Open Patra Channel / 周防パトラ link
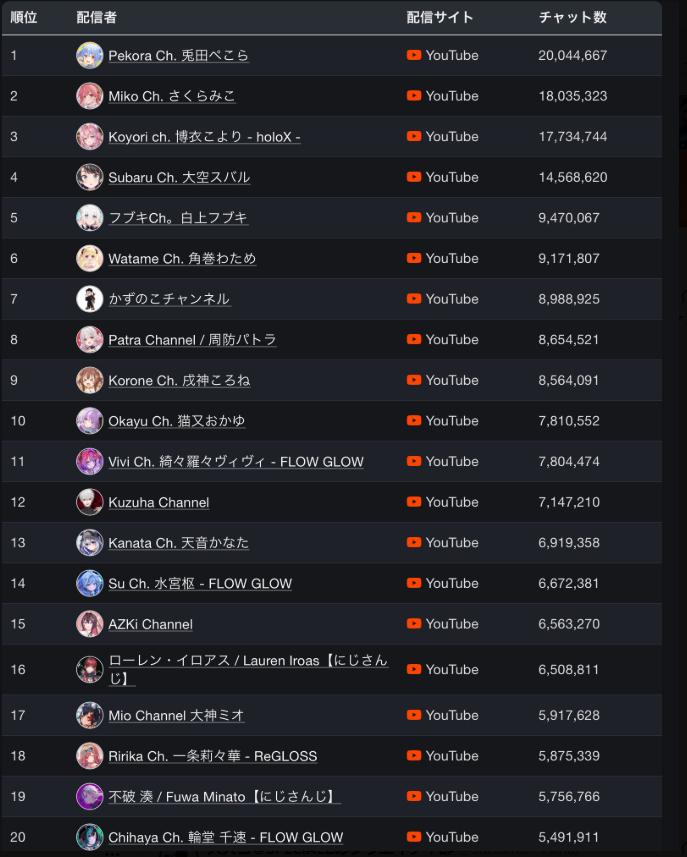Image resolution: width=687 pixels, height=857 pixels. pos(192,340)
